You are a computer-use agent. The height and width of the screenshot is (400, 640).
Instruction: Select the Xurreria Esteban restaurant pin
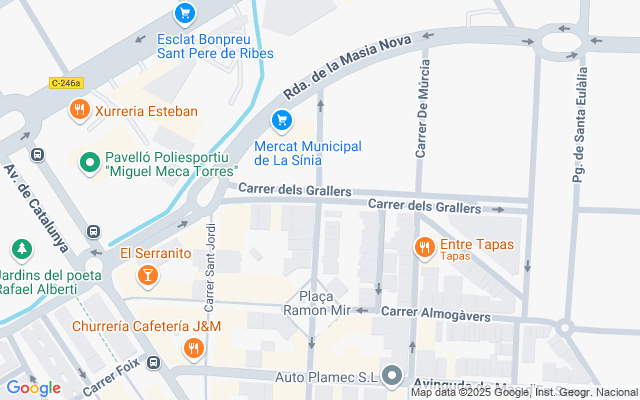[79, 110]
